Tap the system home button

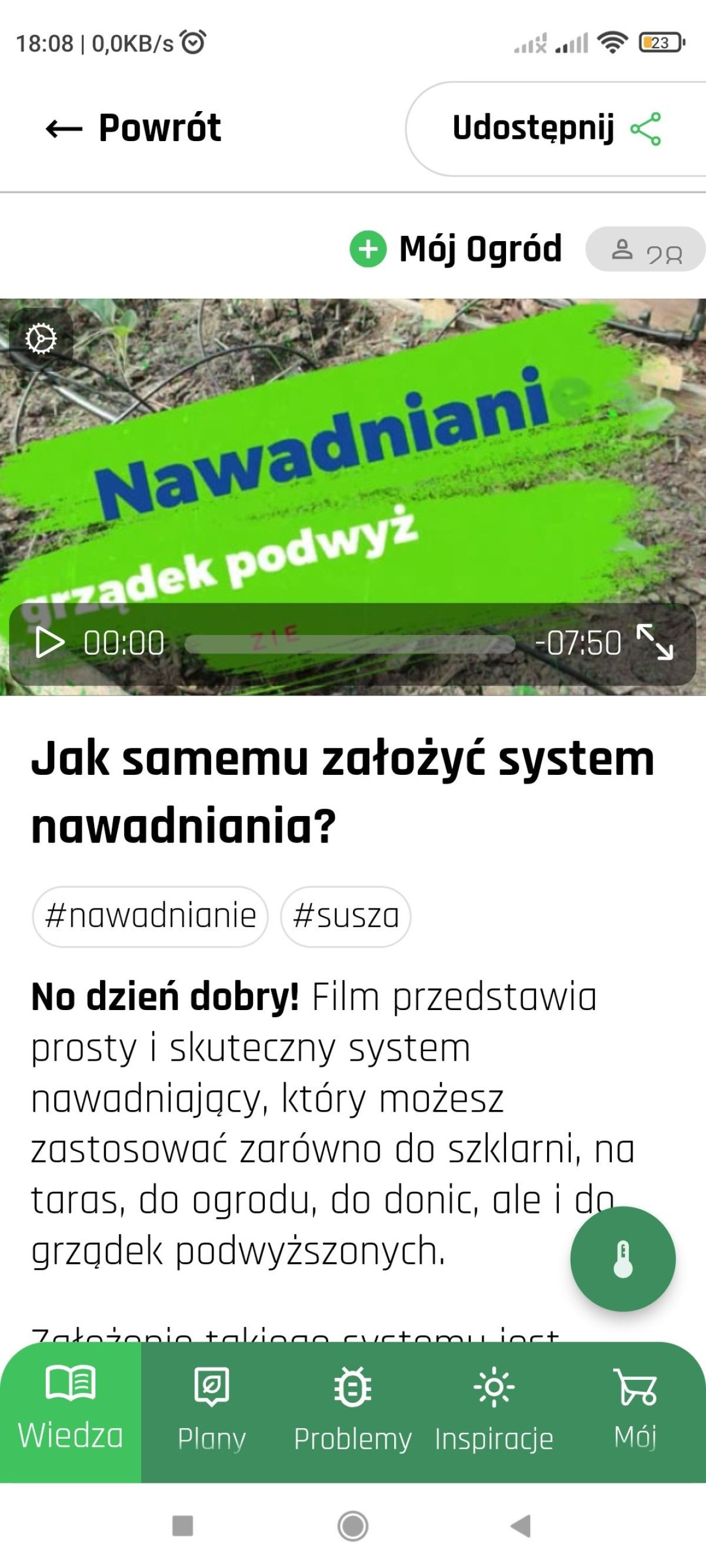pyautogui.click(x=352, y=1526)
